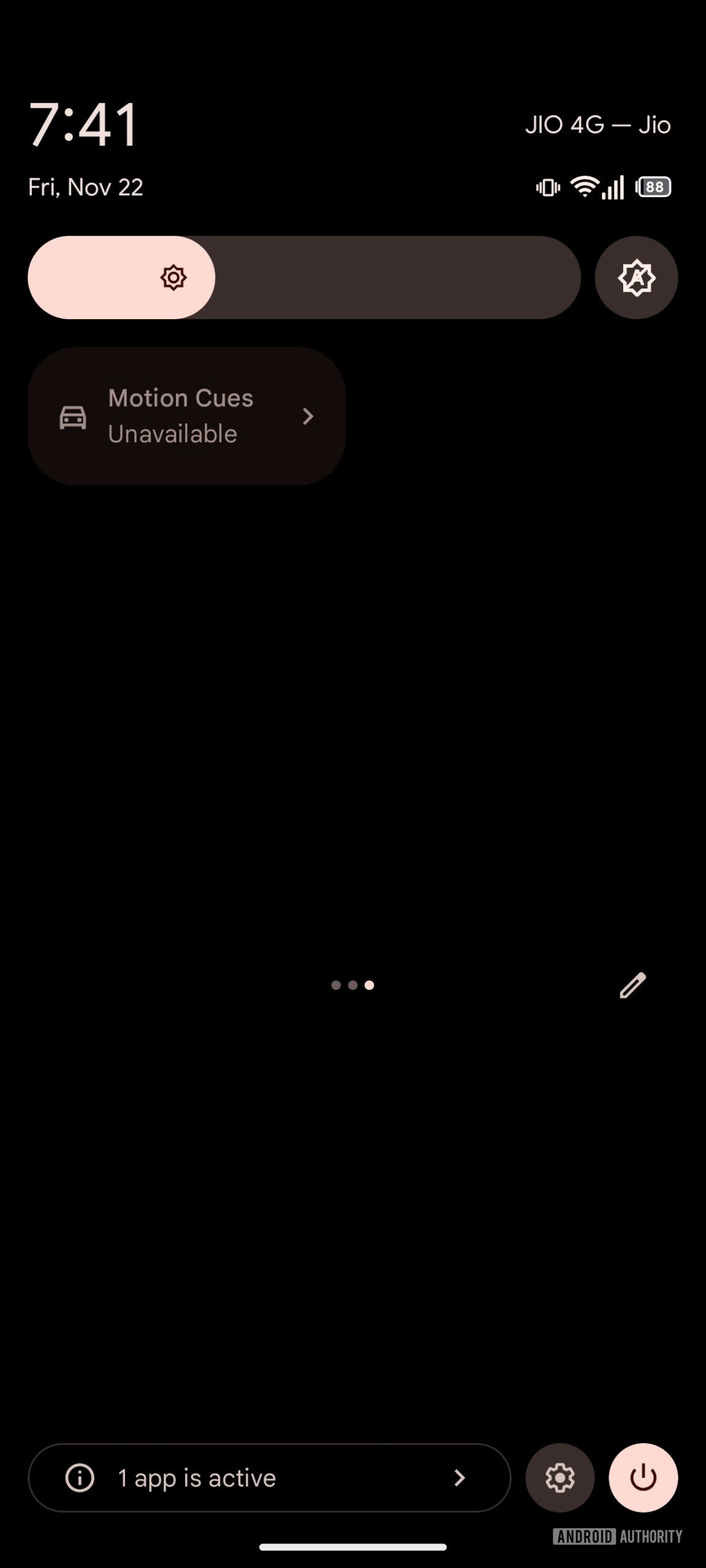706x1568 pixels.
Task: Open the power menu
Action: pos(643,1477)
